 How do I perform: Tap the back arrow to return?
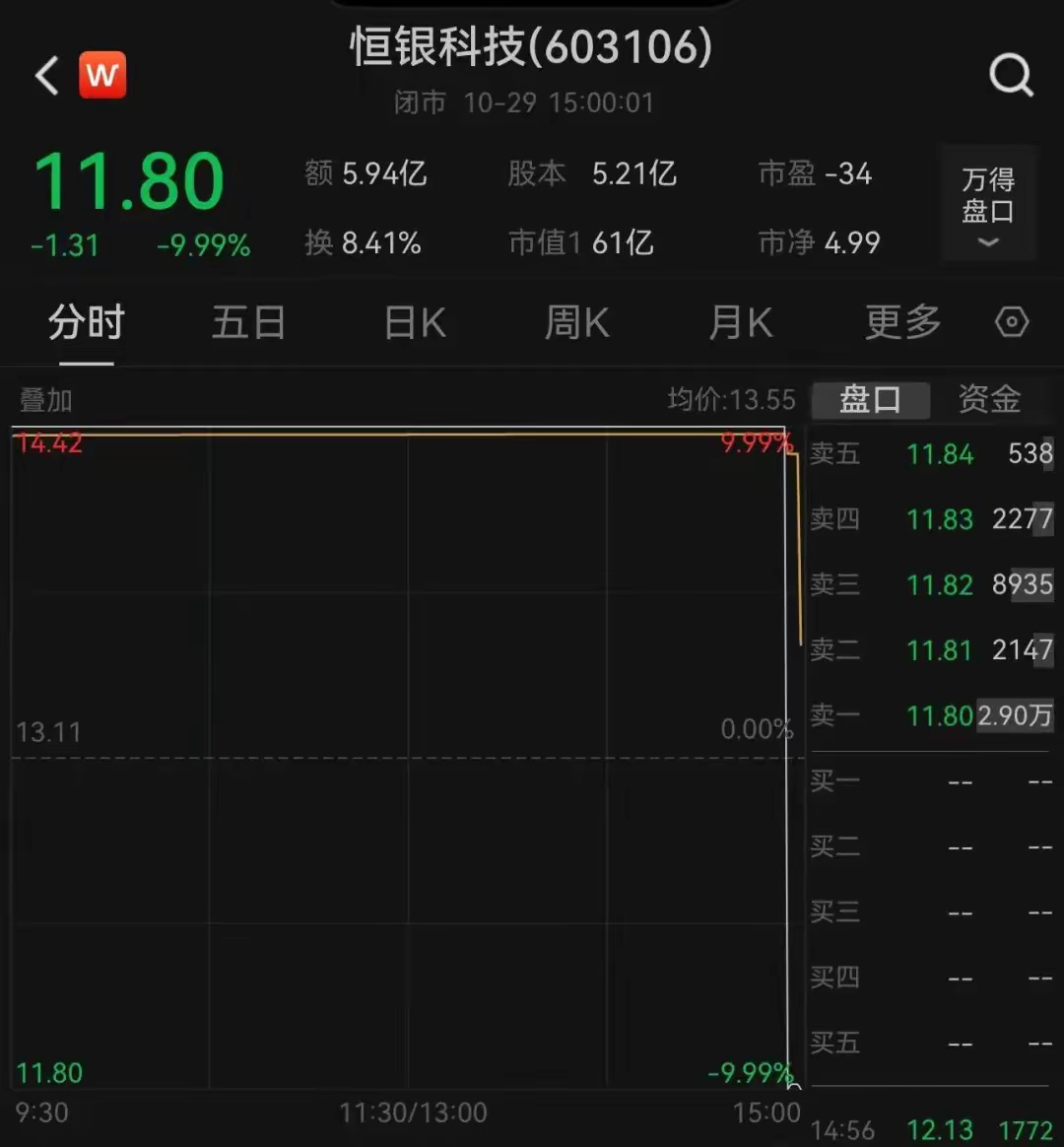[x=44, y=75]
